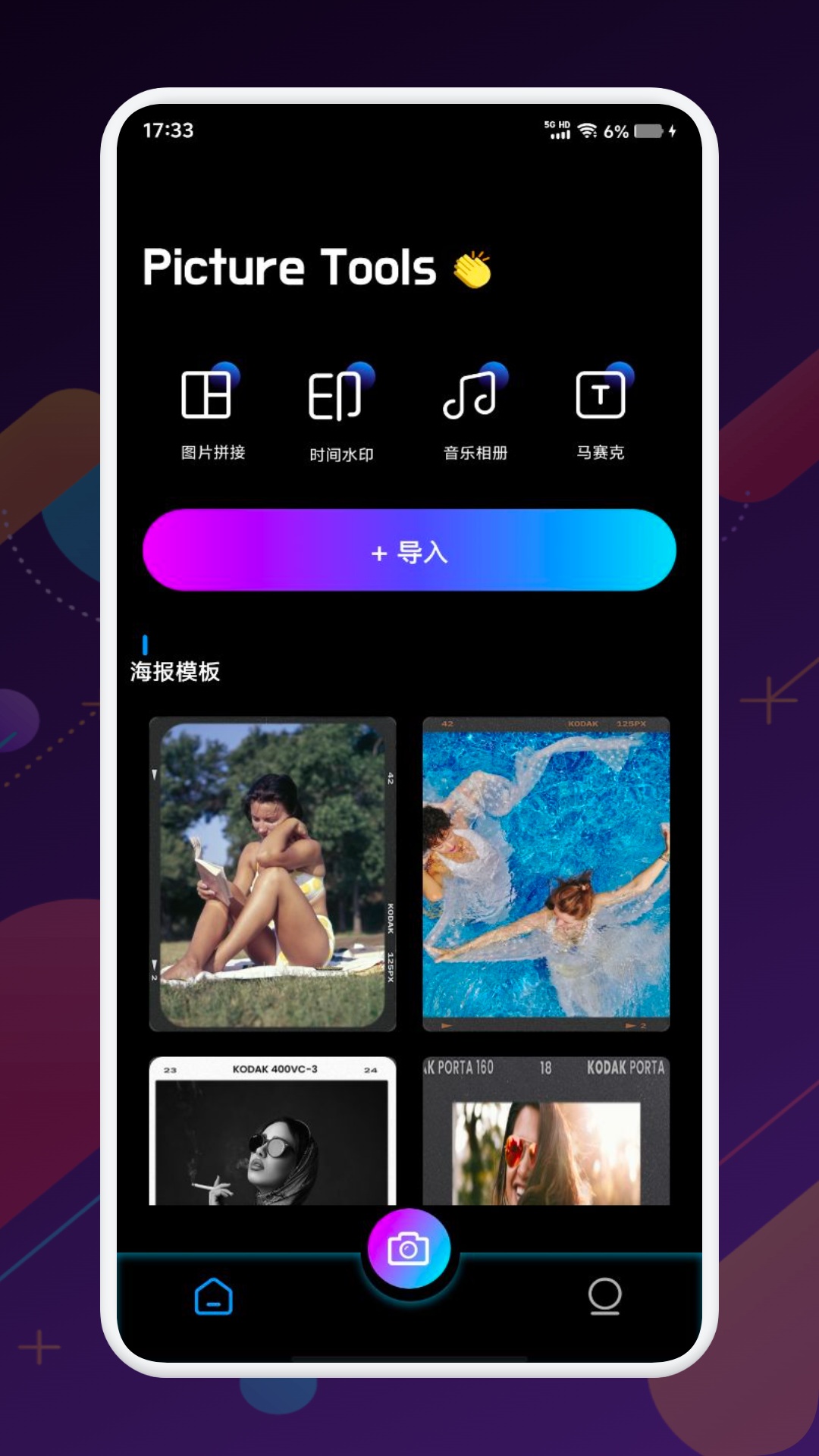Select the blue pool swimmers template
819x1456 pixels.
[x=548, y=872]
